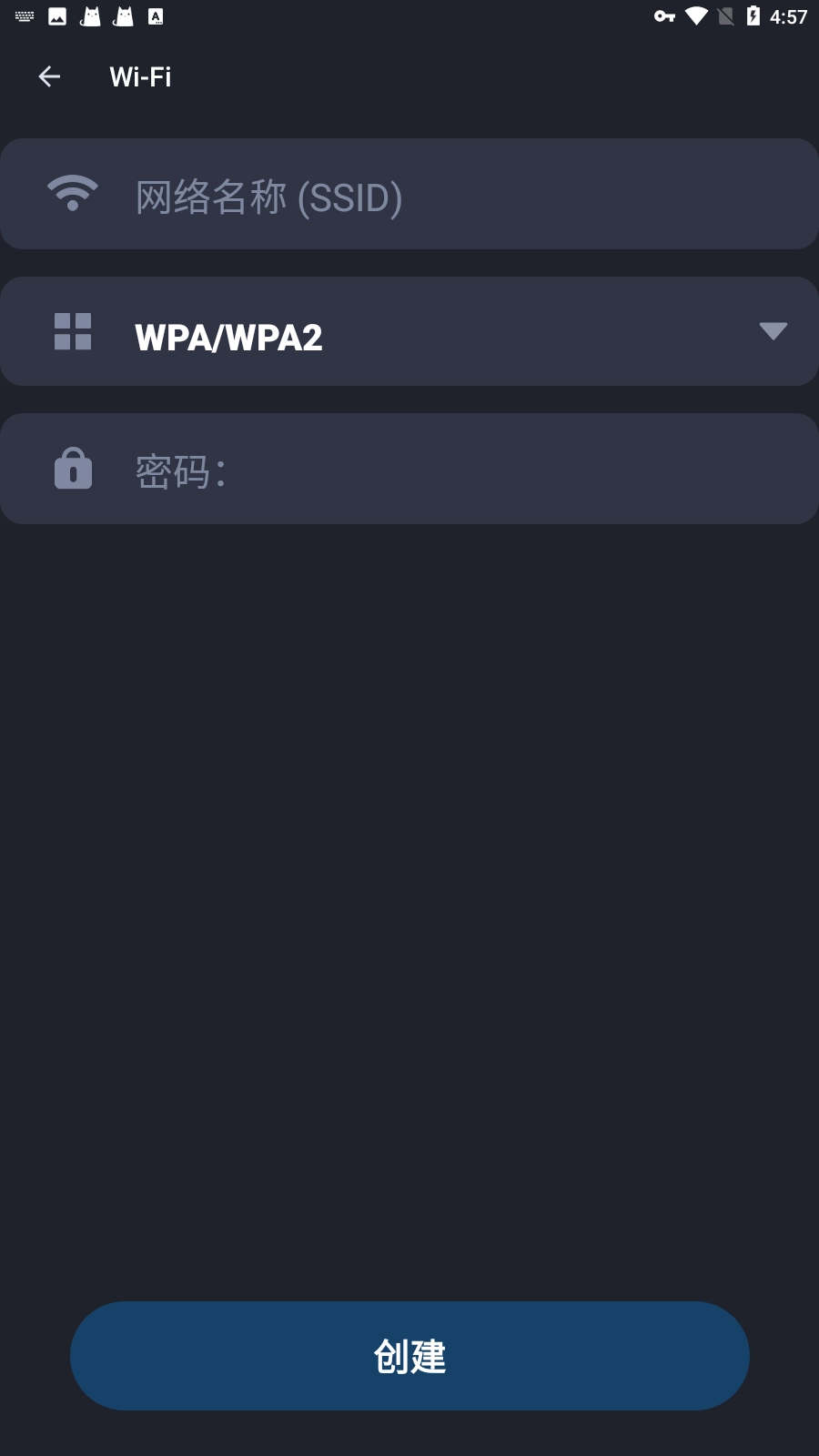
Task: Expand the encryption type selector
Action: pos(409,331)
